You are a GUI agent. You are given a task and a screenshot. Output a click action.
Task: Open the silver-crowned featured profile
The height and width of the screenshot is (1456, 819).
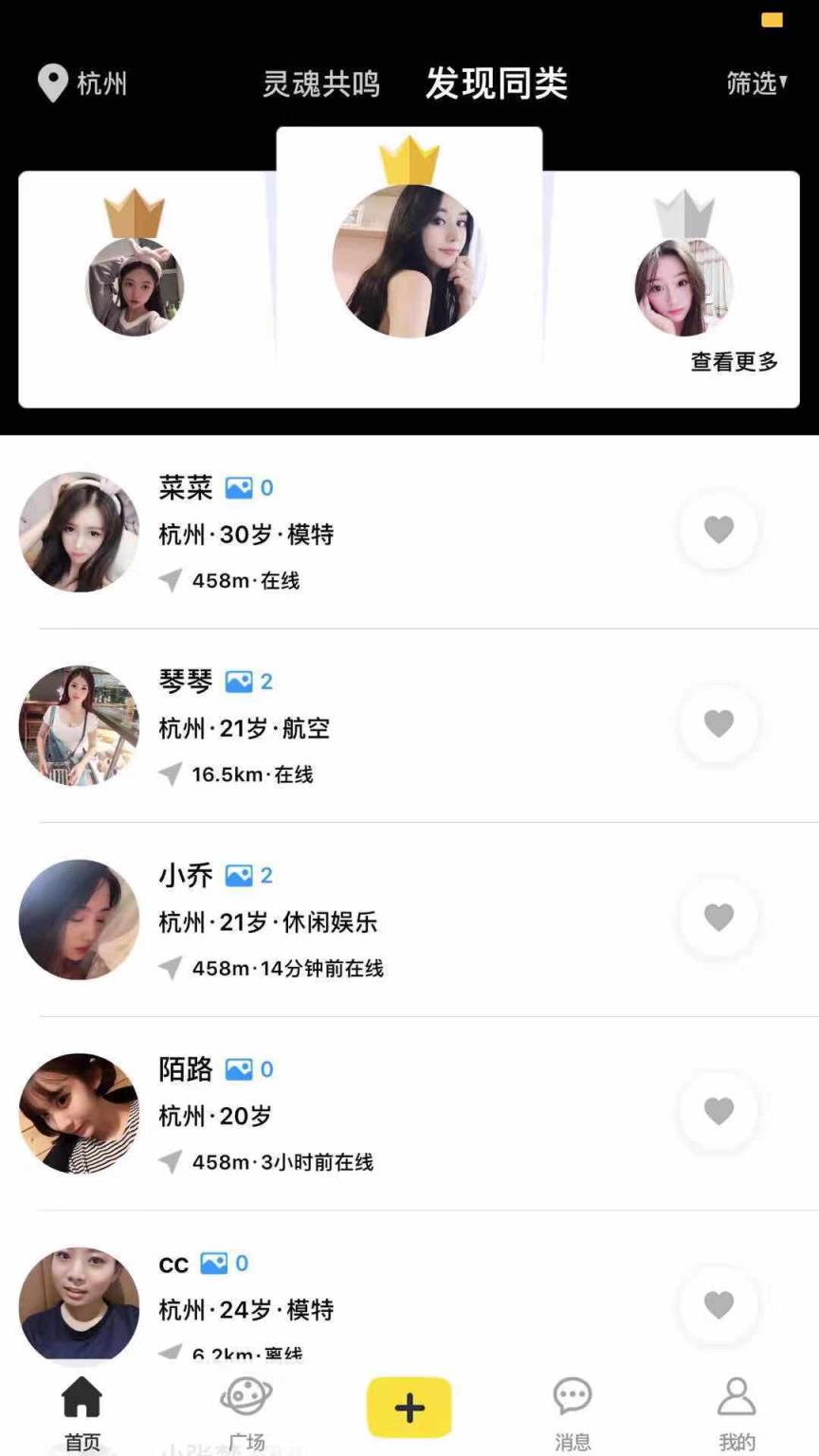point(682,287)
